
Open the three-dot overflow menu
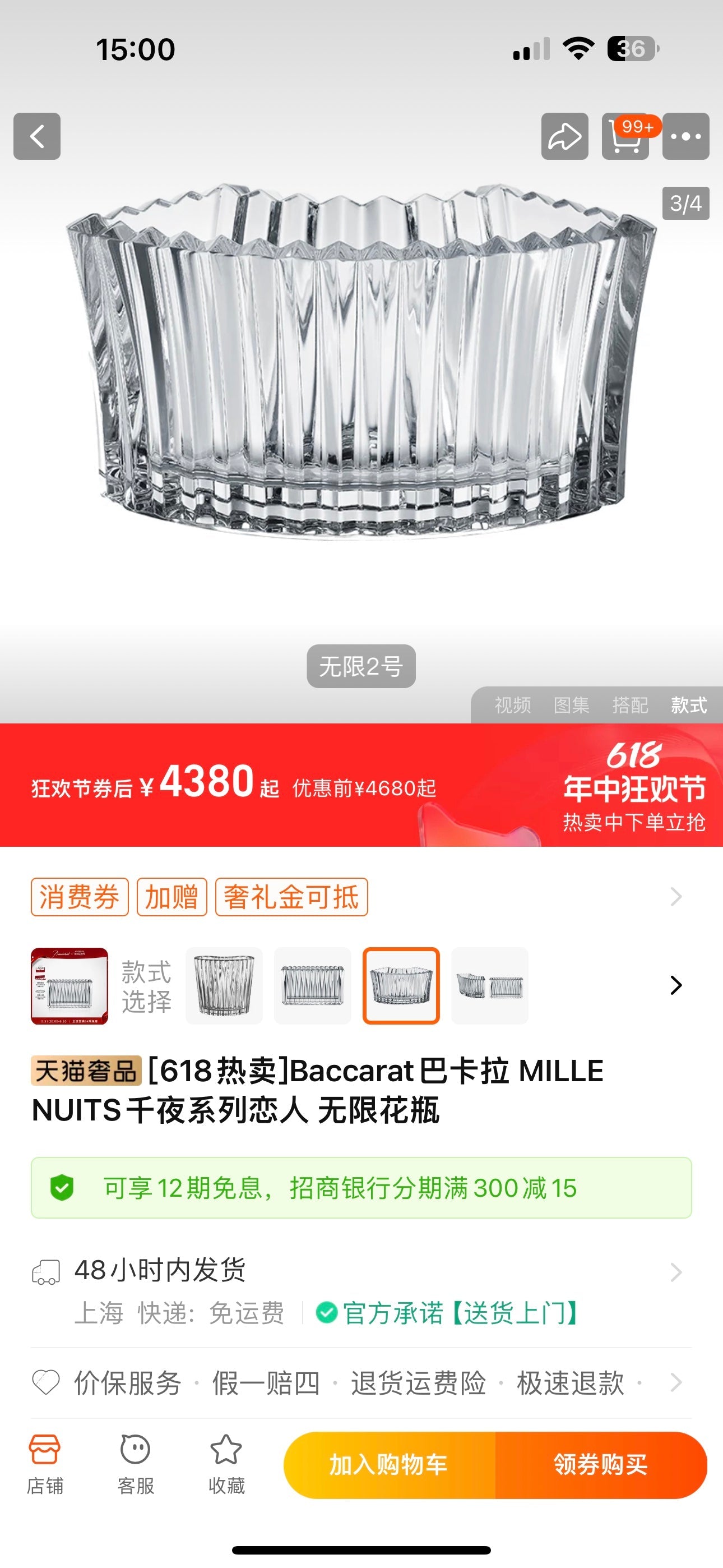point(685,136)
